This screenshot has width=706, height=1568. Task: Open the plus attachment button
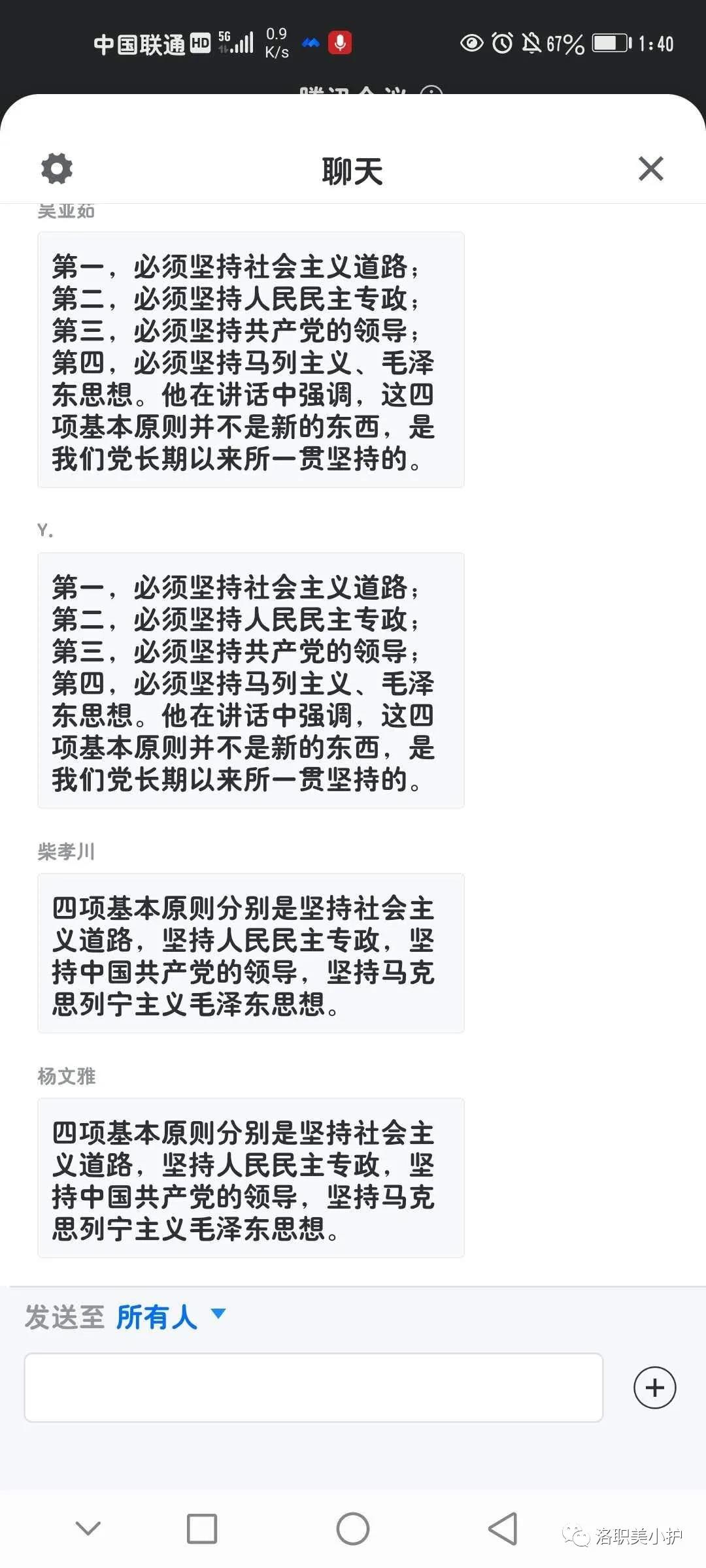coord(654,1387)
